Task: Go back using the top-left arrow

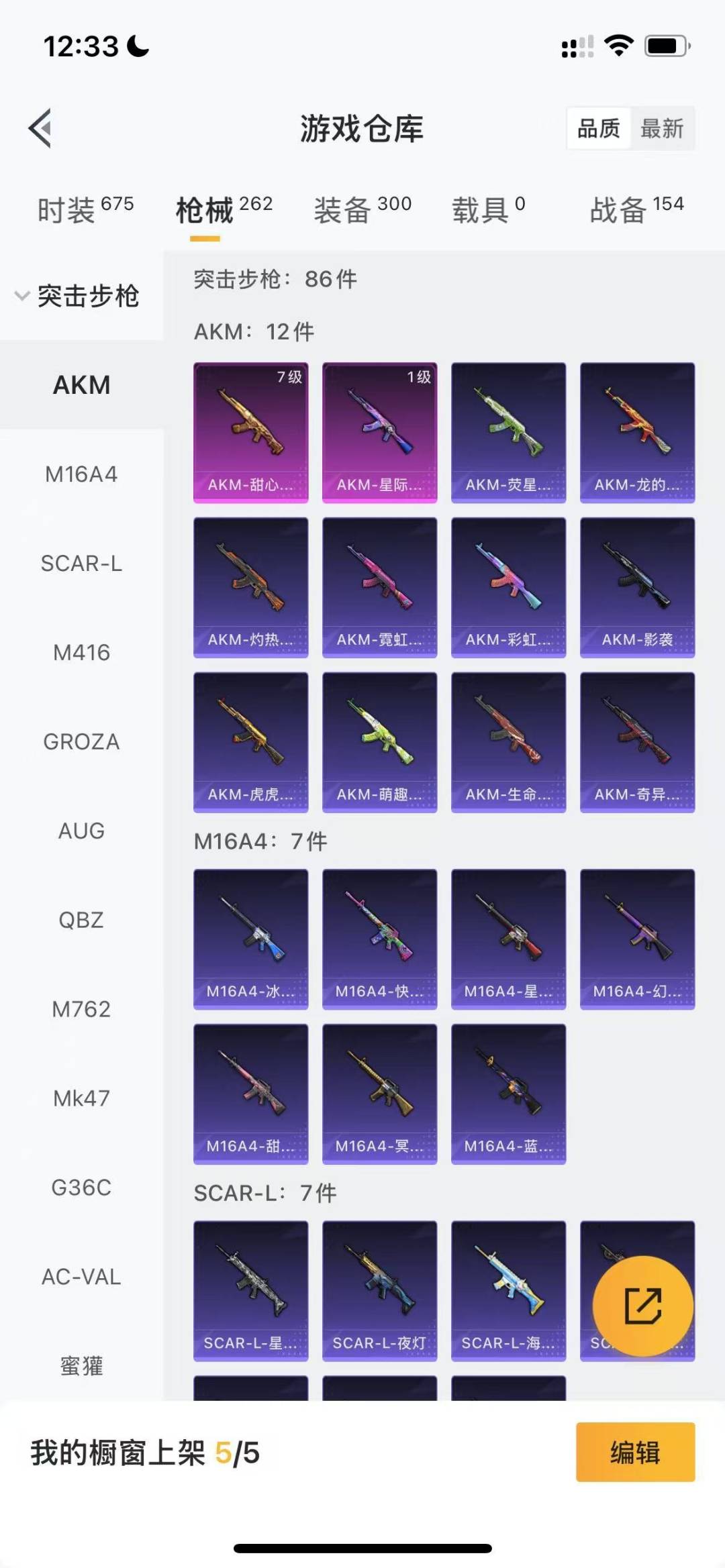Action: [x=40, y=128]
